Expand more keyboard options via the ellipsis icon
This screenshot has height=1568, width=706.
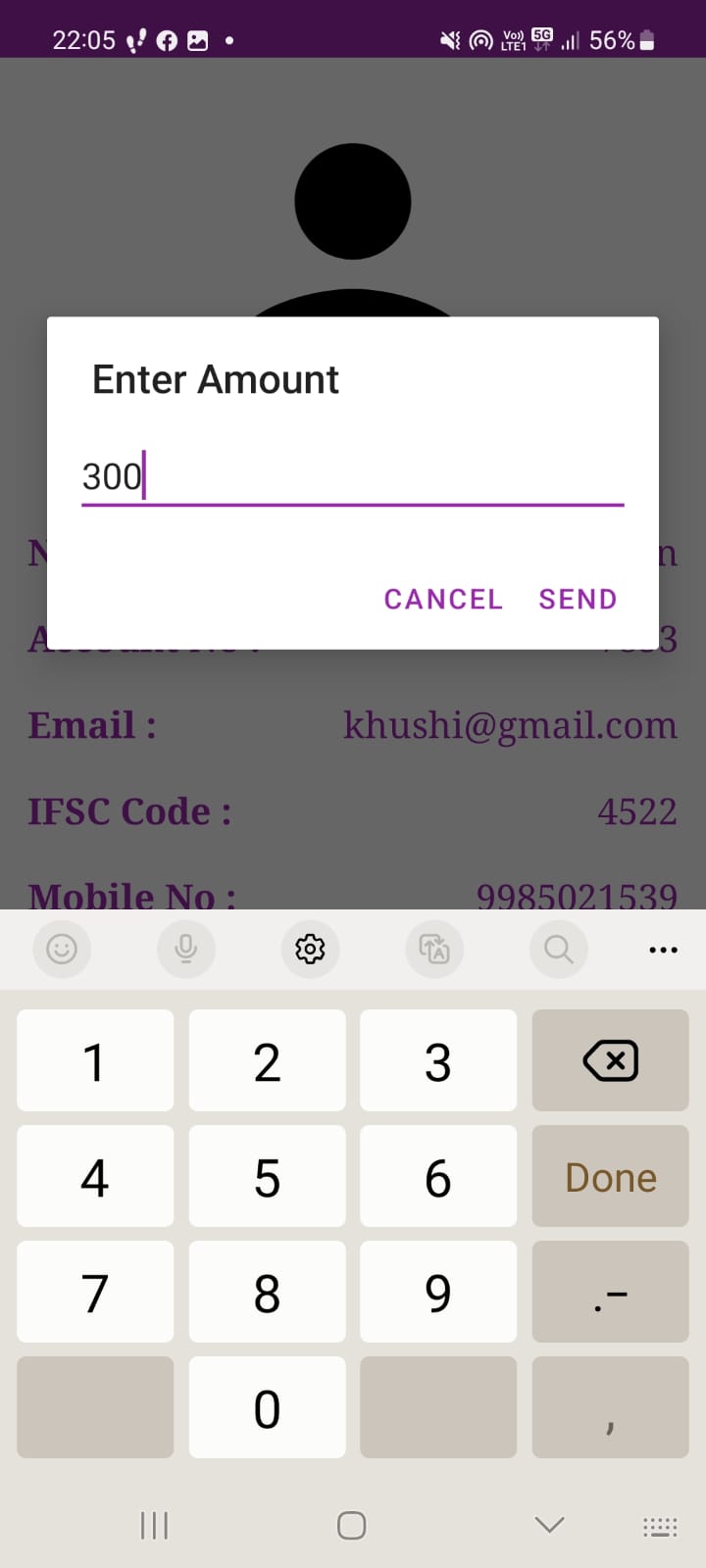[663, 949]
